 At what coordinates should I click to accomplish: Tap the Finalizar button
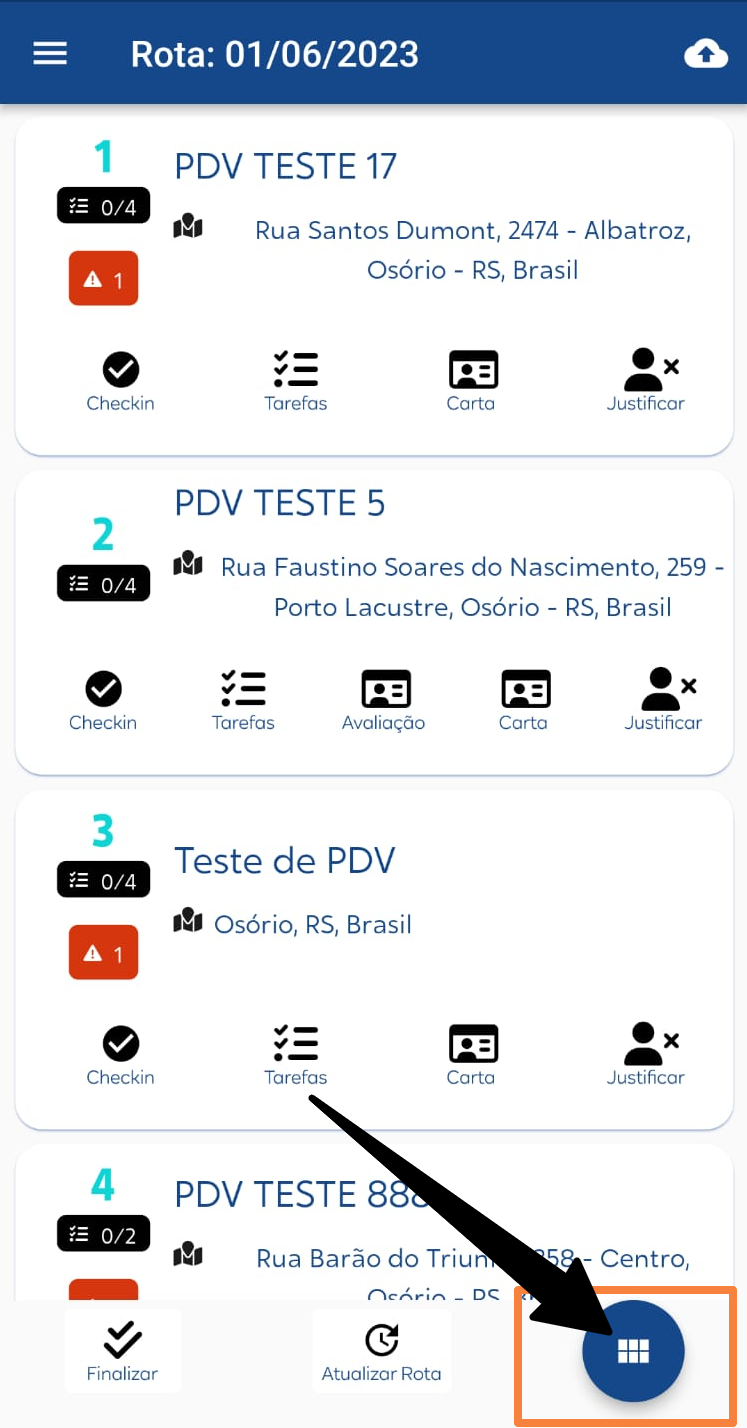[x=123, y=1351]
